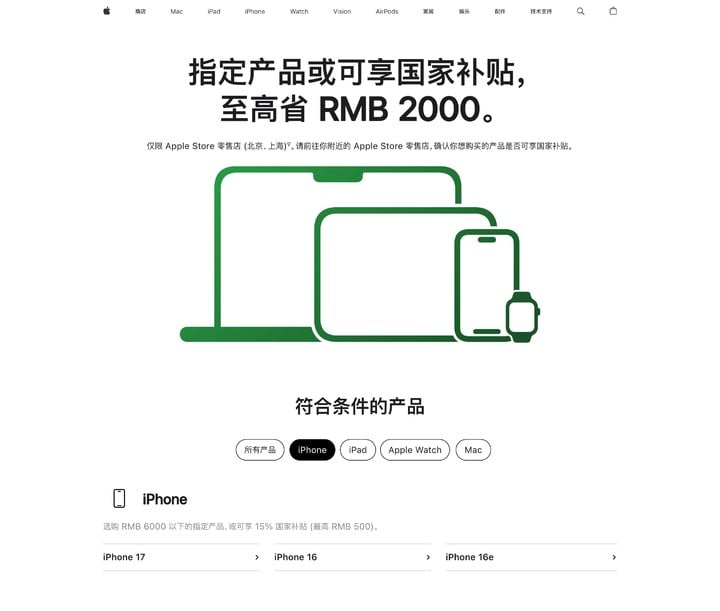Open the iPhone 16 row
The image size is (720, 611).
(x=352, y=557)
